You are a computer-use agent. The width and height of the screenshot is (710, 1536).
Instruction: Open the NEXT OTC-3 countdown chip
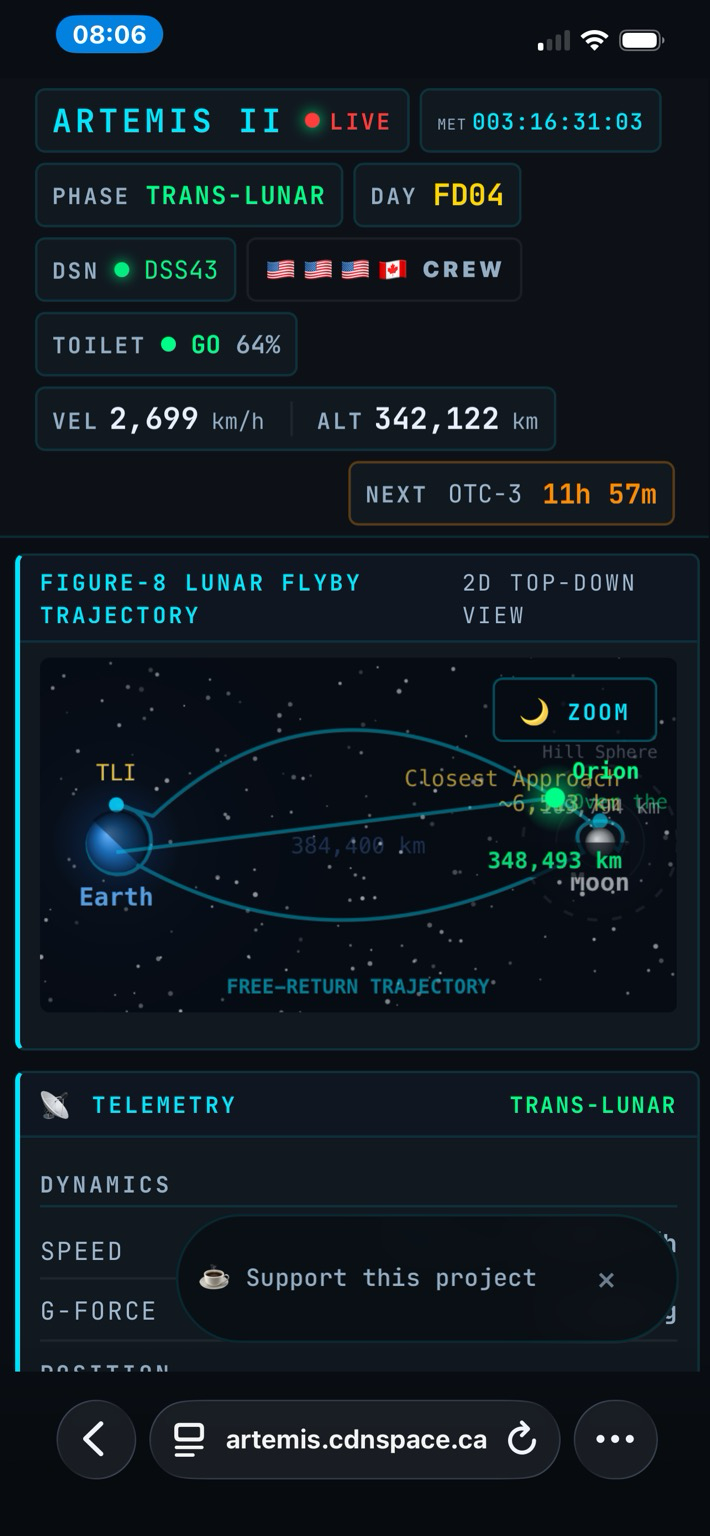click(511, 494)
